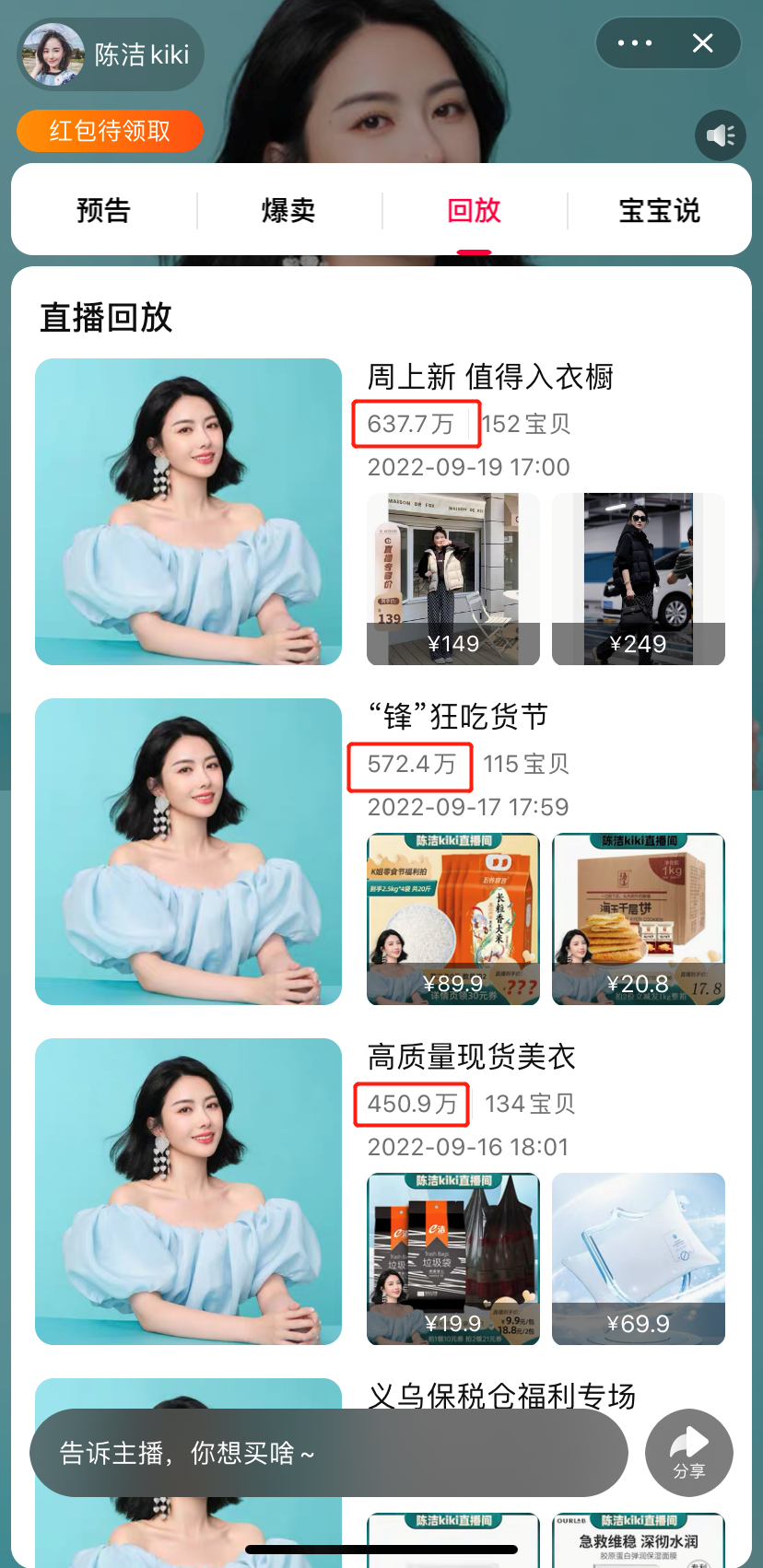Tap the 告诉主播，你想买啥 input field
The width and height of the screenshot is (763, 1568).
pyautogui.click(x=328, y=1453)
